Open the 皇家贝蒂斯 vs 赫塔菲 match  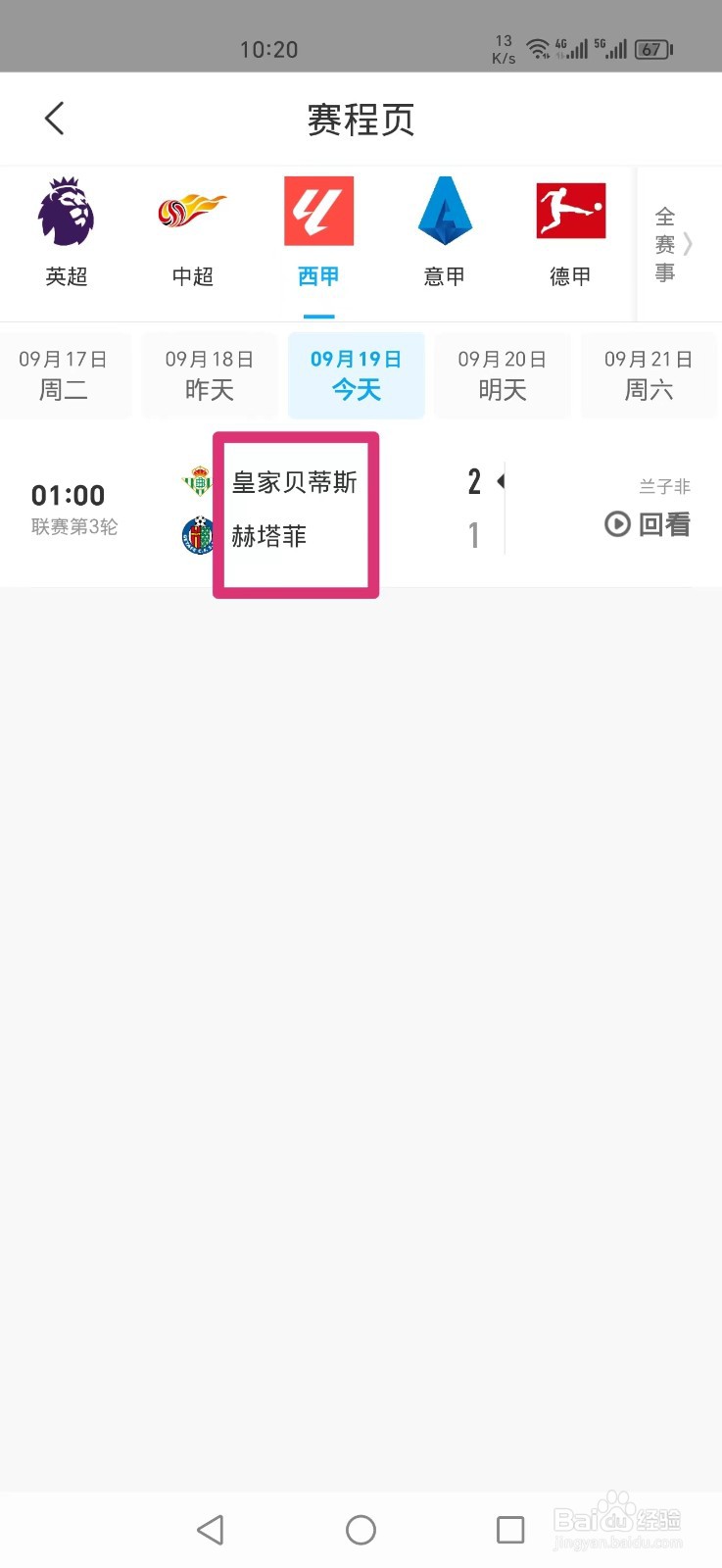click(294, 510)
